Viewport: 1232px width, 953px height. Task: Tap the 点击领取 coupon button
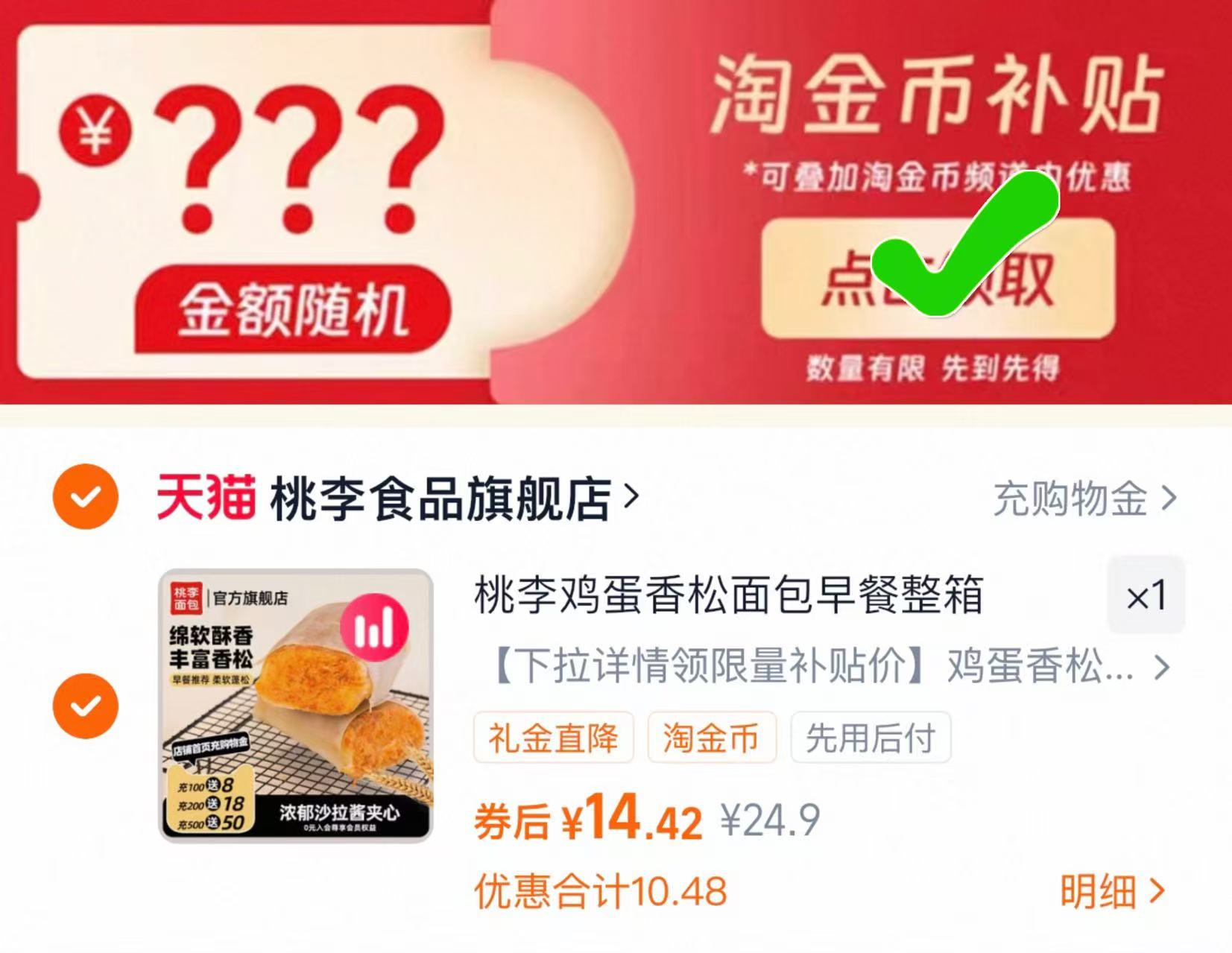[938, 279]
